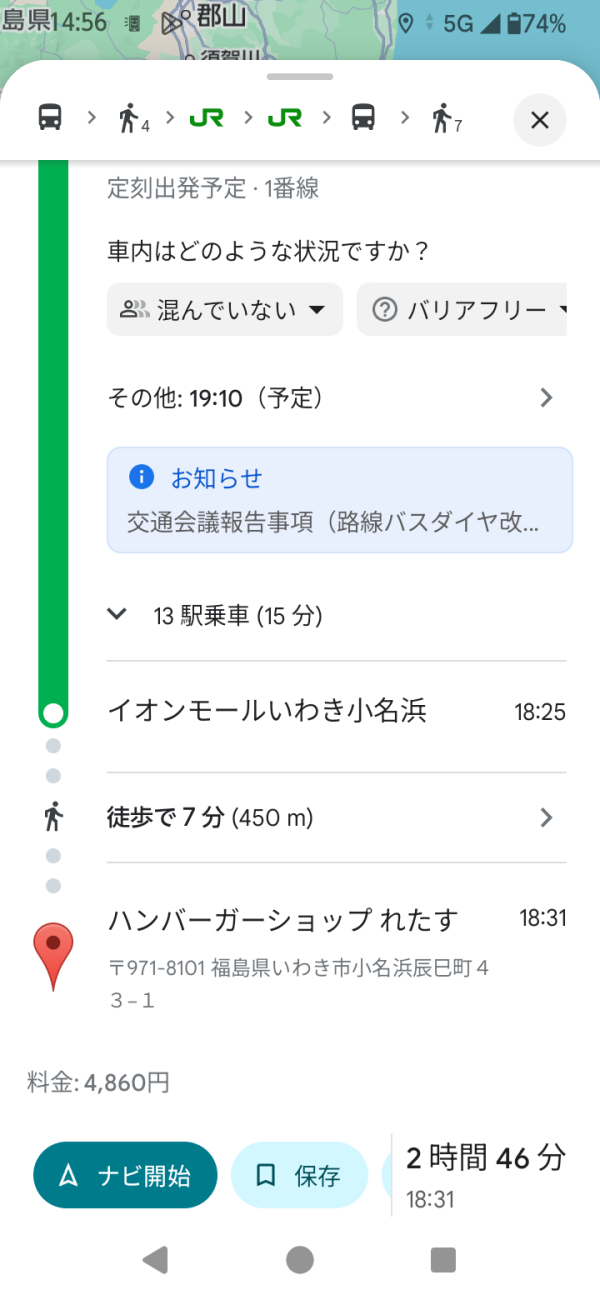Close the route details sheet

(x=540, y=121)
